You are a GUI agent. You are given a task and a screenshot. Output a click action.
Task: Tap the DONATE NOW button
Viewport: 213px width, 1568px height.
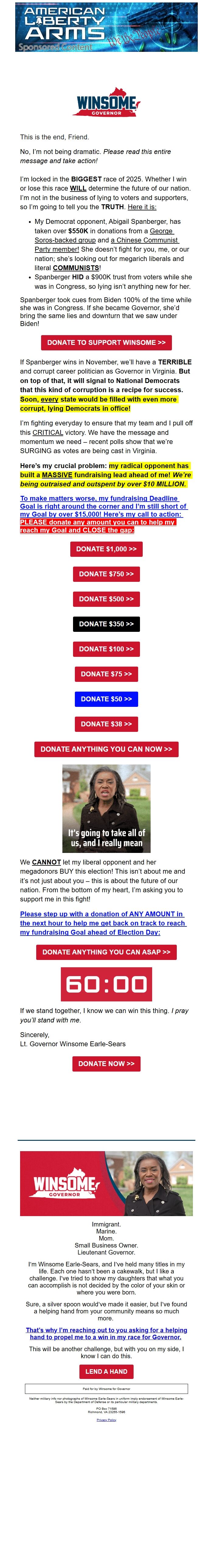(106, 1064)
